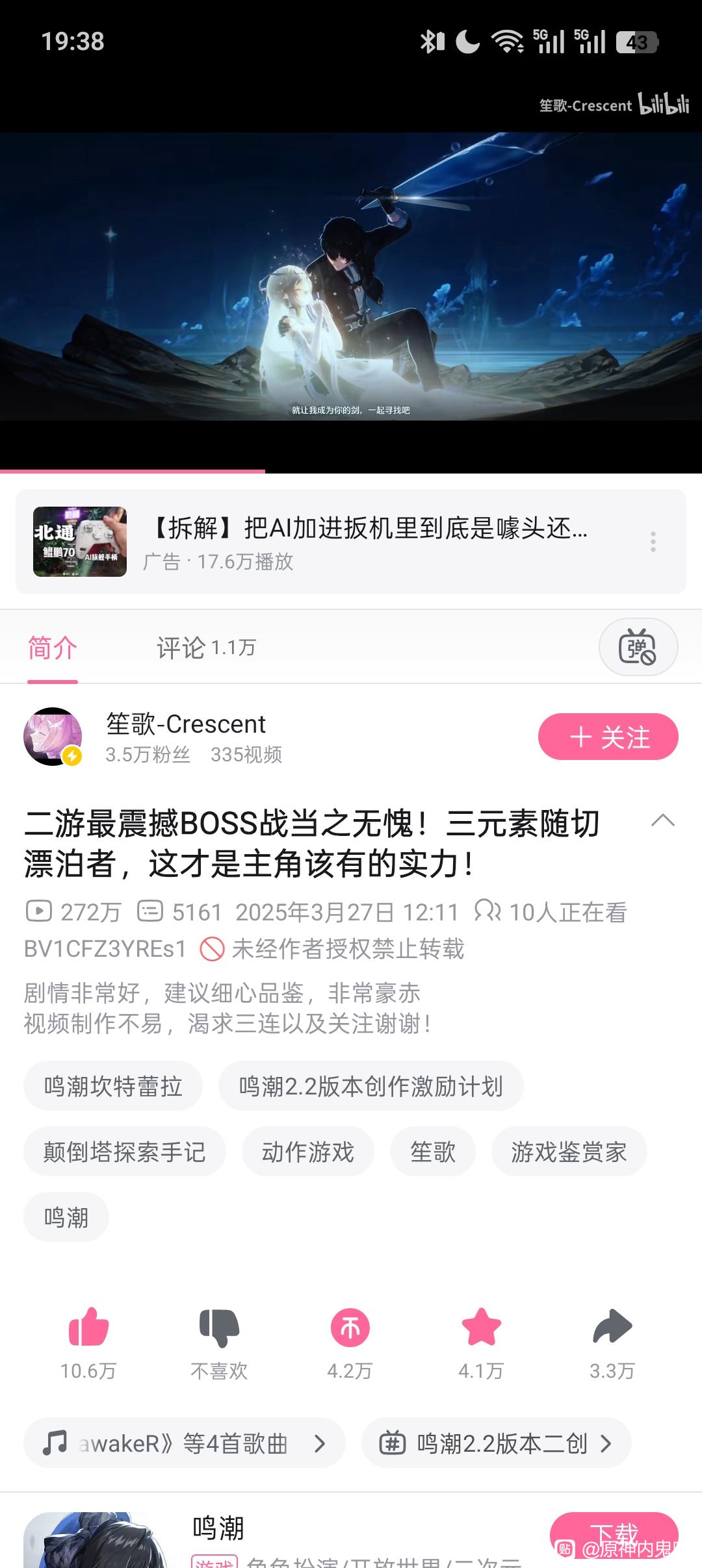Toggle the danmaku bullet comments
Screen dimensions: 702x1568
[x=638, y=648]
